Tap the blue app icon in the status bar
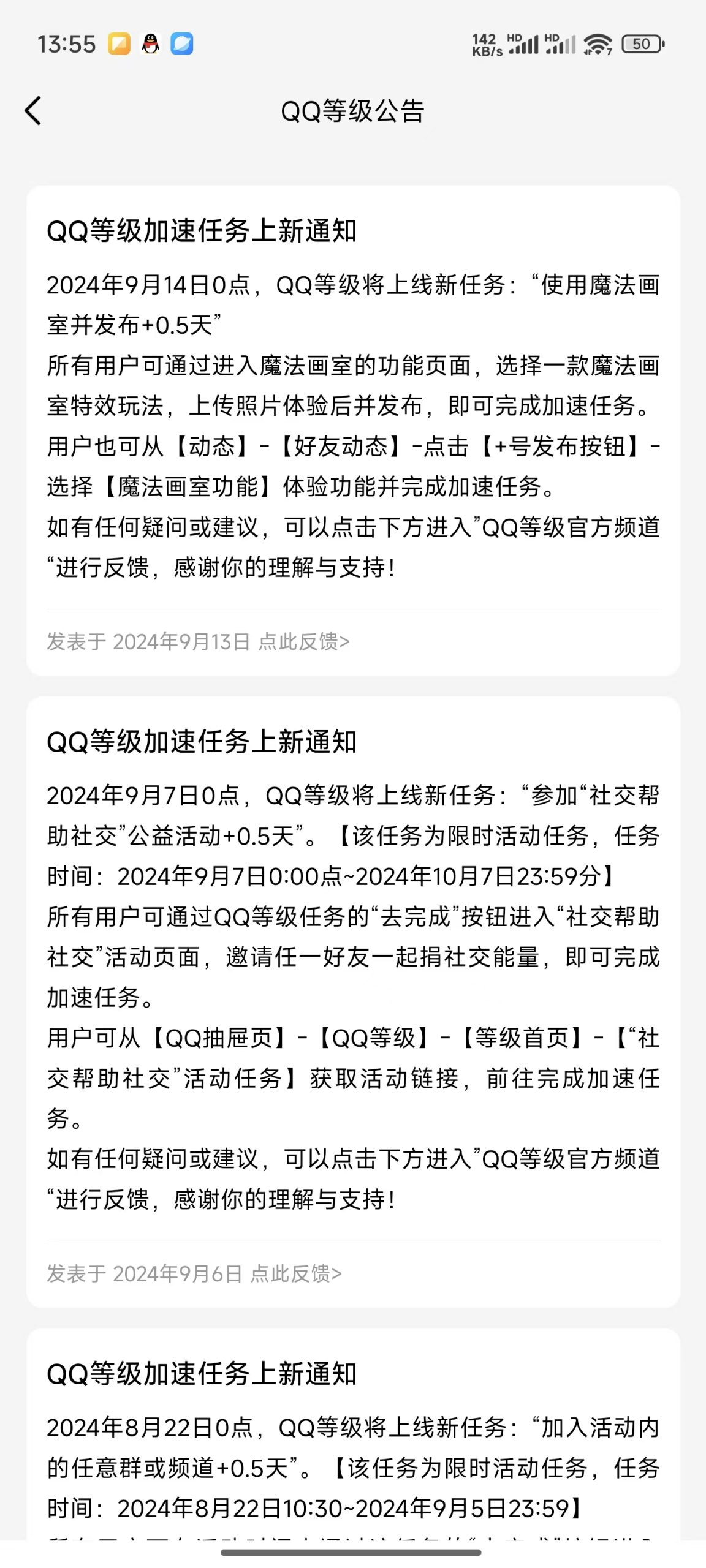The height and width of the screenshot is (1568, 706). point(181,43)
